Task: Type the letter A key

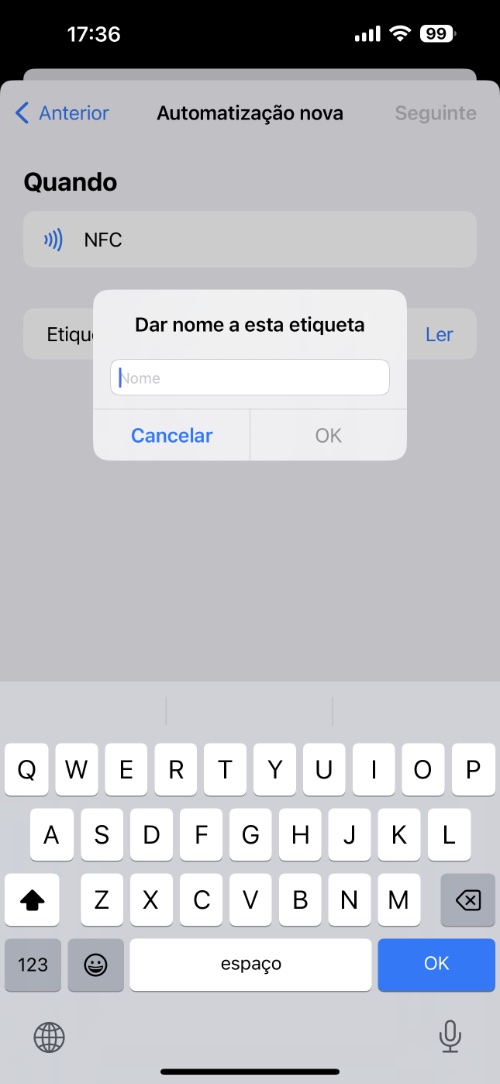Action: (x=52, y=834)
